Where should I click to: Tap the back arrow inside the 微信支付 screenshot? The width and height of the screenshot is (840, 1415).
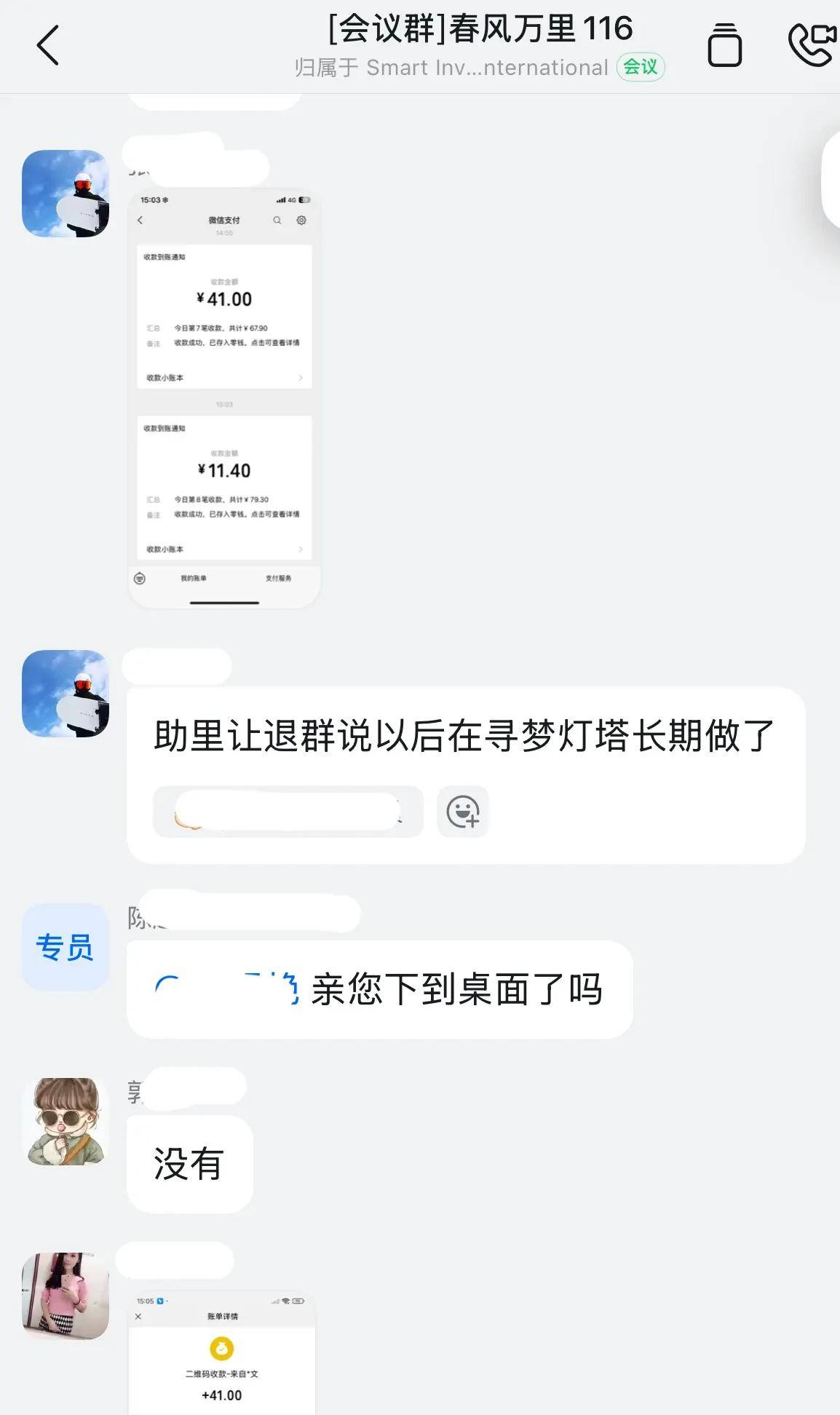(140, 219)
